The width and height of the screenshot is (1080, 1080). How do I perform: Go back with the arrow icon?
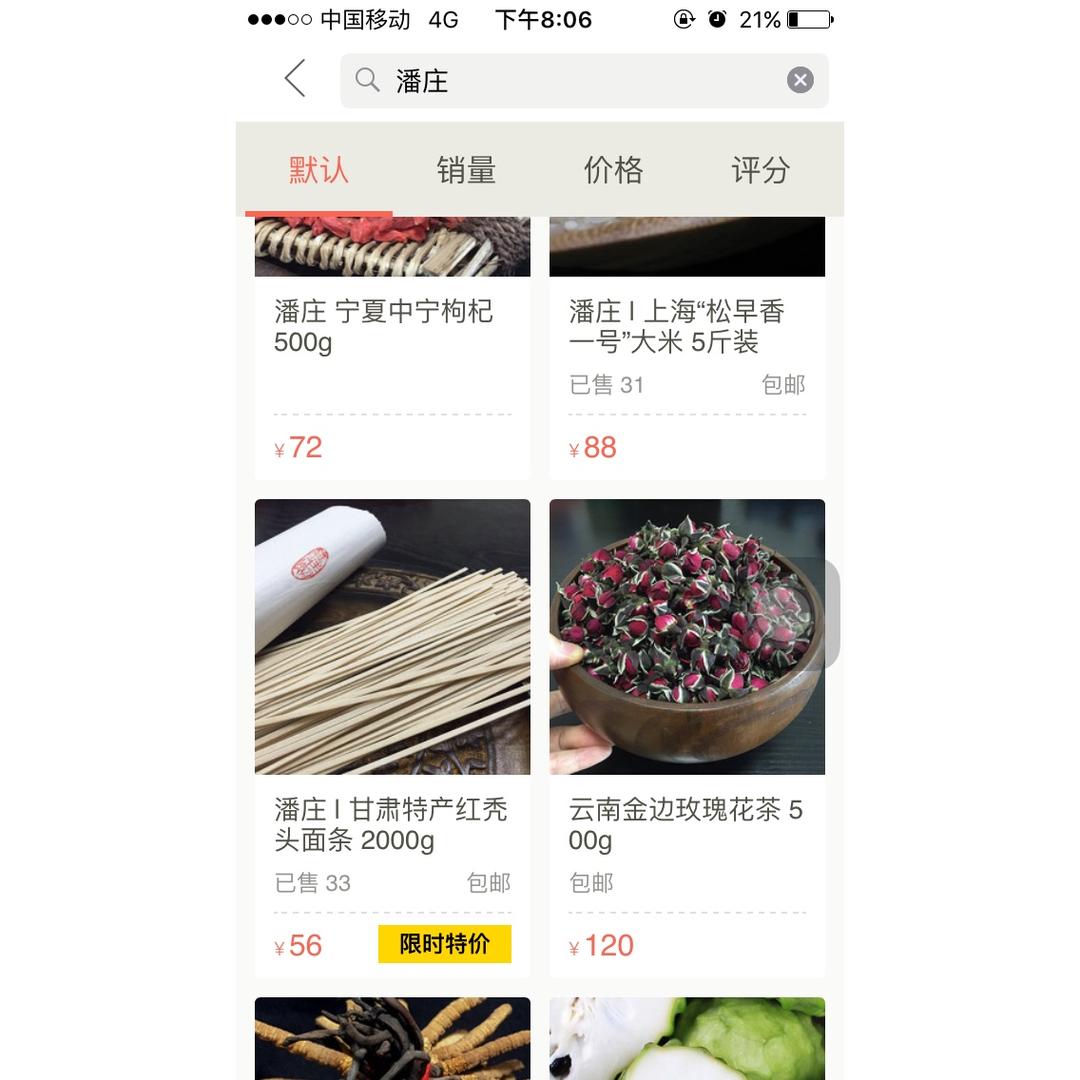click(294, 78)
